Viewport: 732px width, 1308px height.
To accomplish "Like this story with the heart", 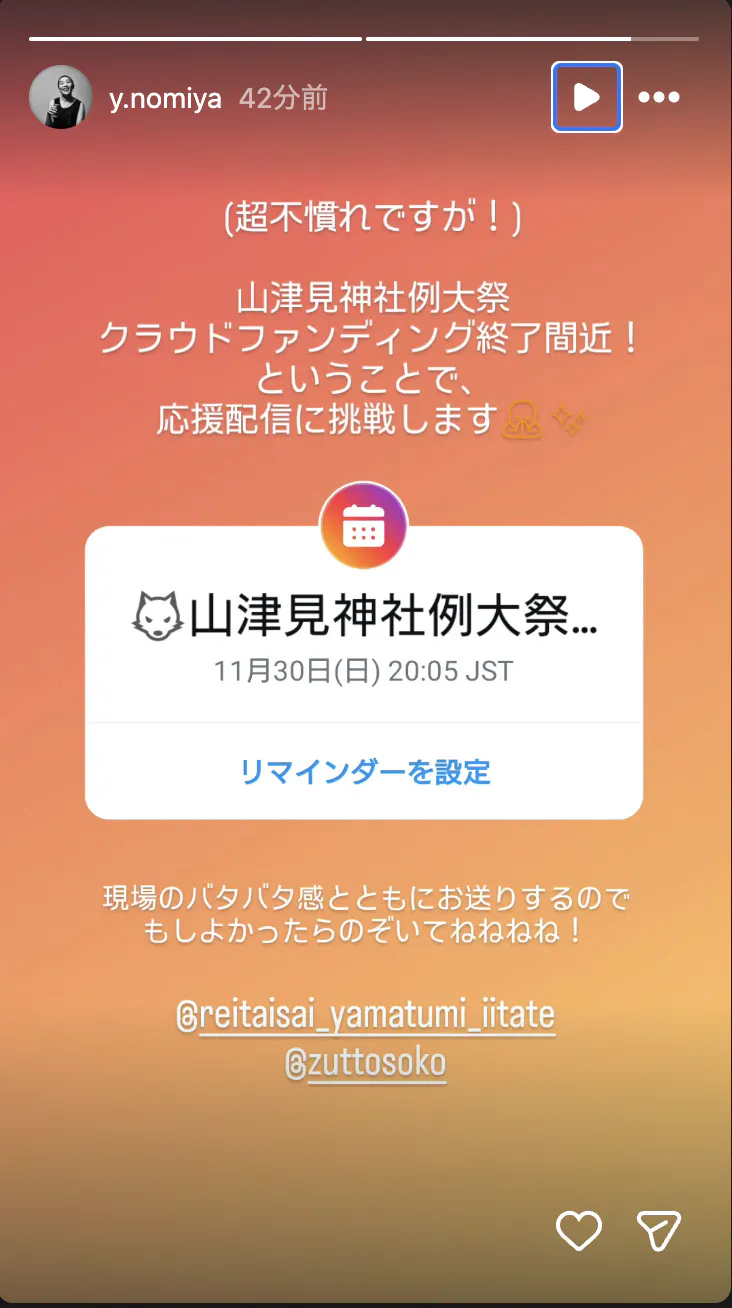I will [x=579, y=1230].
